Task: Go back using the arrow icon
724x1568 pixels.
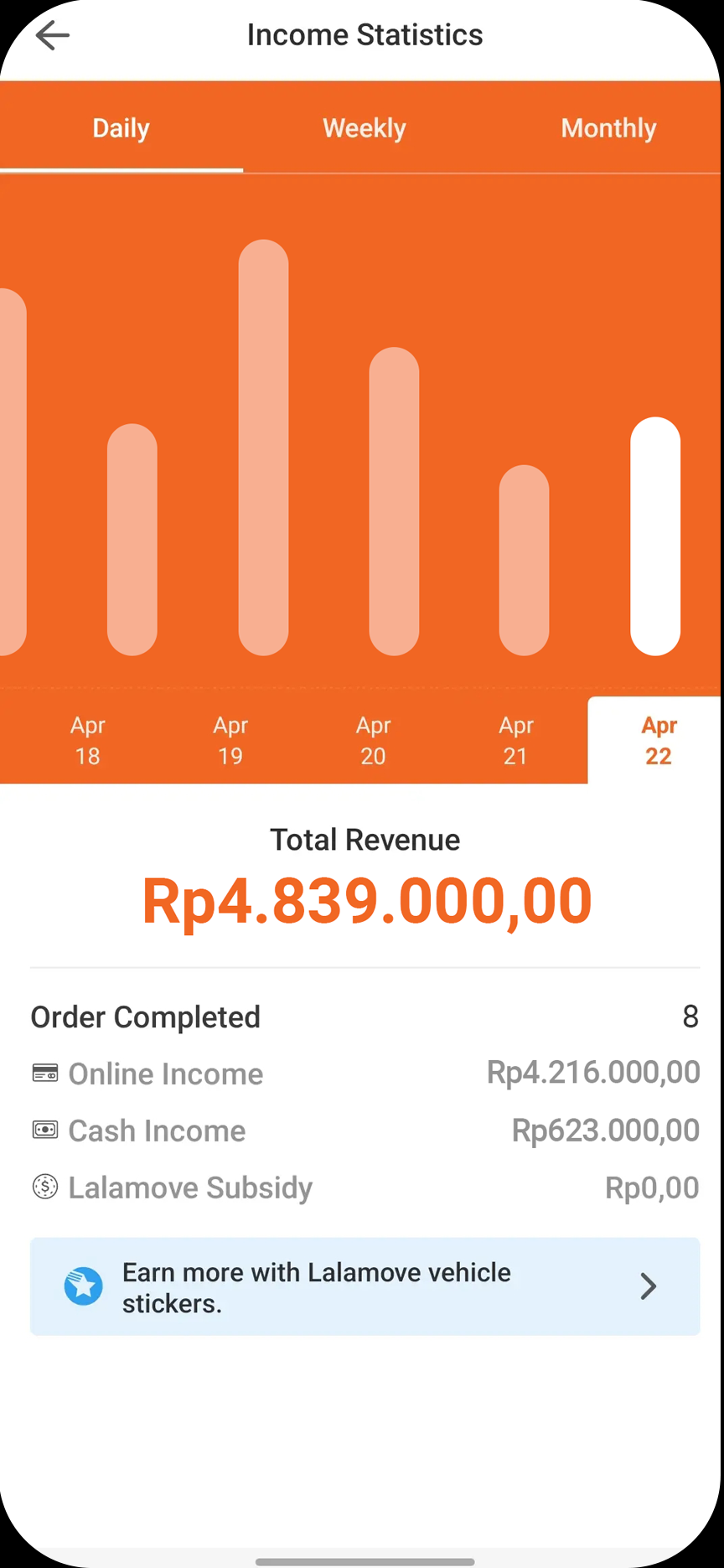Action: pyautogui.click(x=52, y=35)
